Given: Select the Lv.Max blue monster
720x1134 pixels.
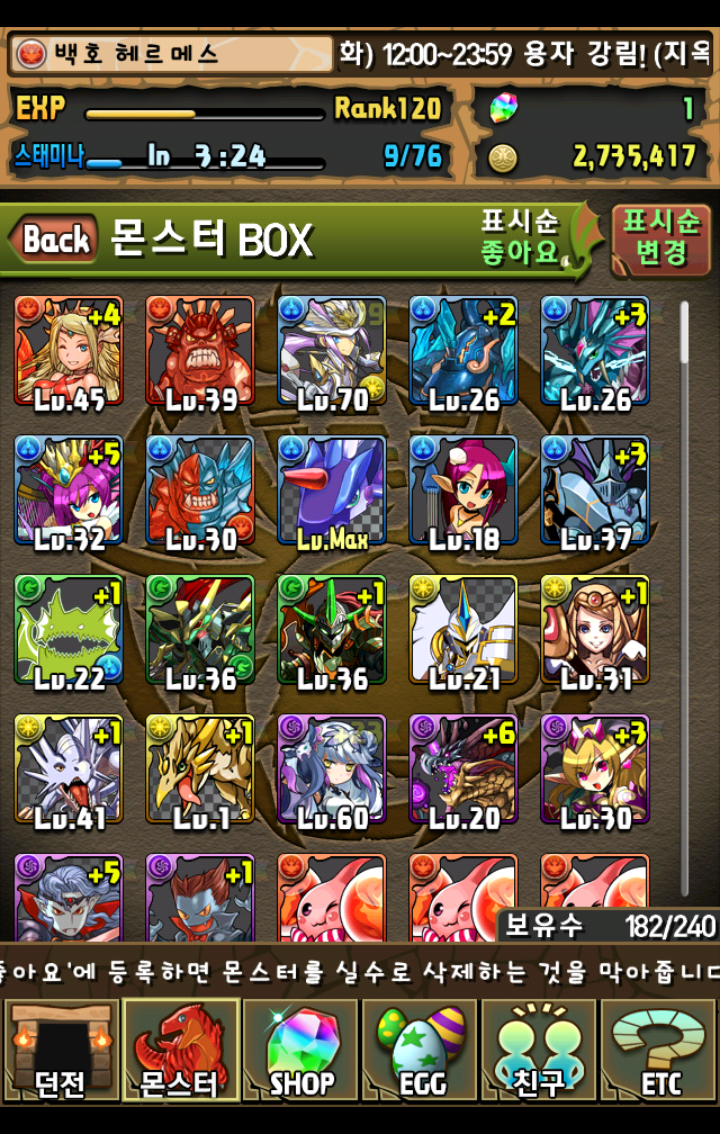Looking at the screenshot, I should 332,492.
